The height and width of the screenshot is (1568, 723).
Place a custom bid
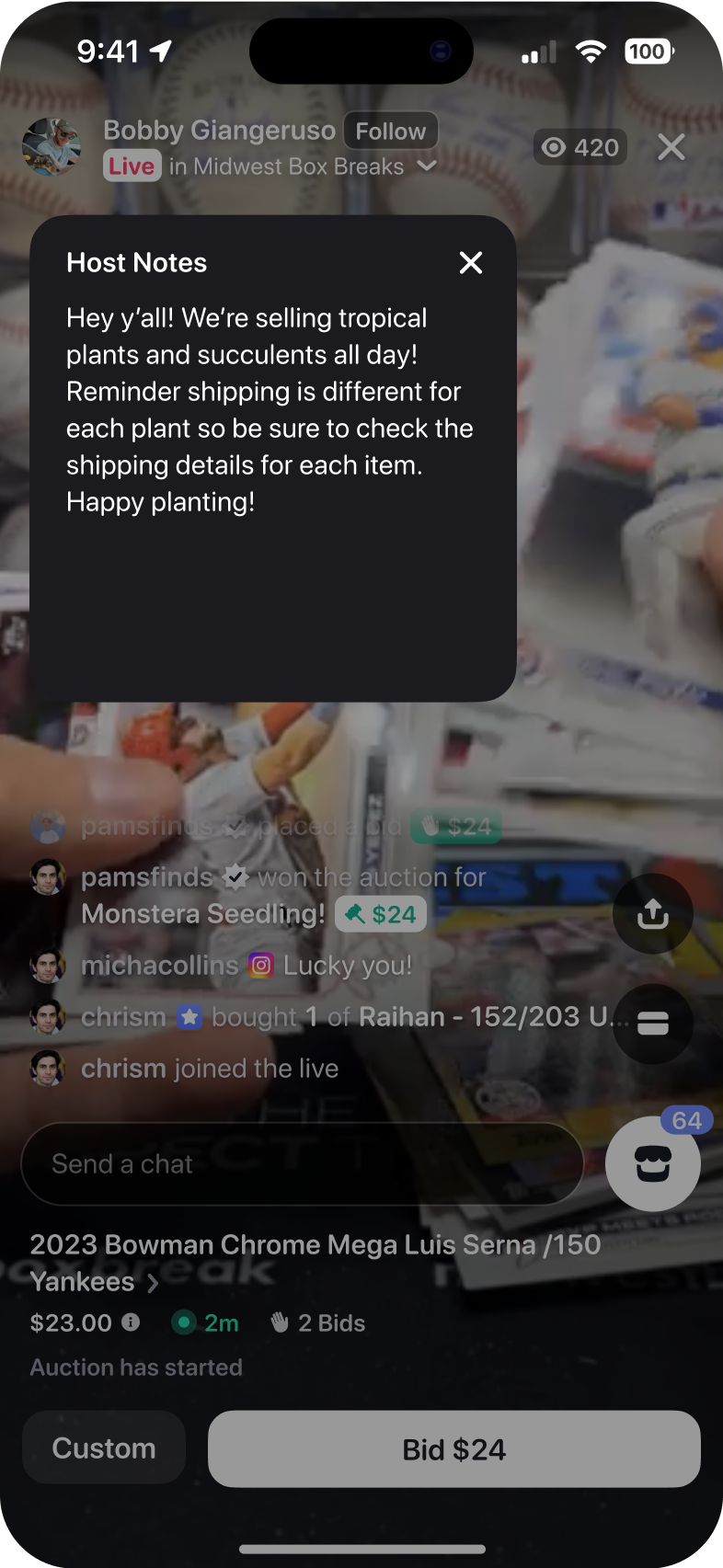(x=104, y=1448)
